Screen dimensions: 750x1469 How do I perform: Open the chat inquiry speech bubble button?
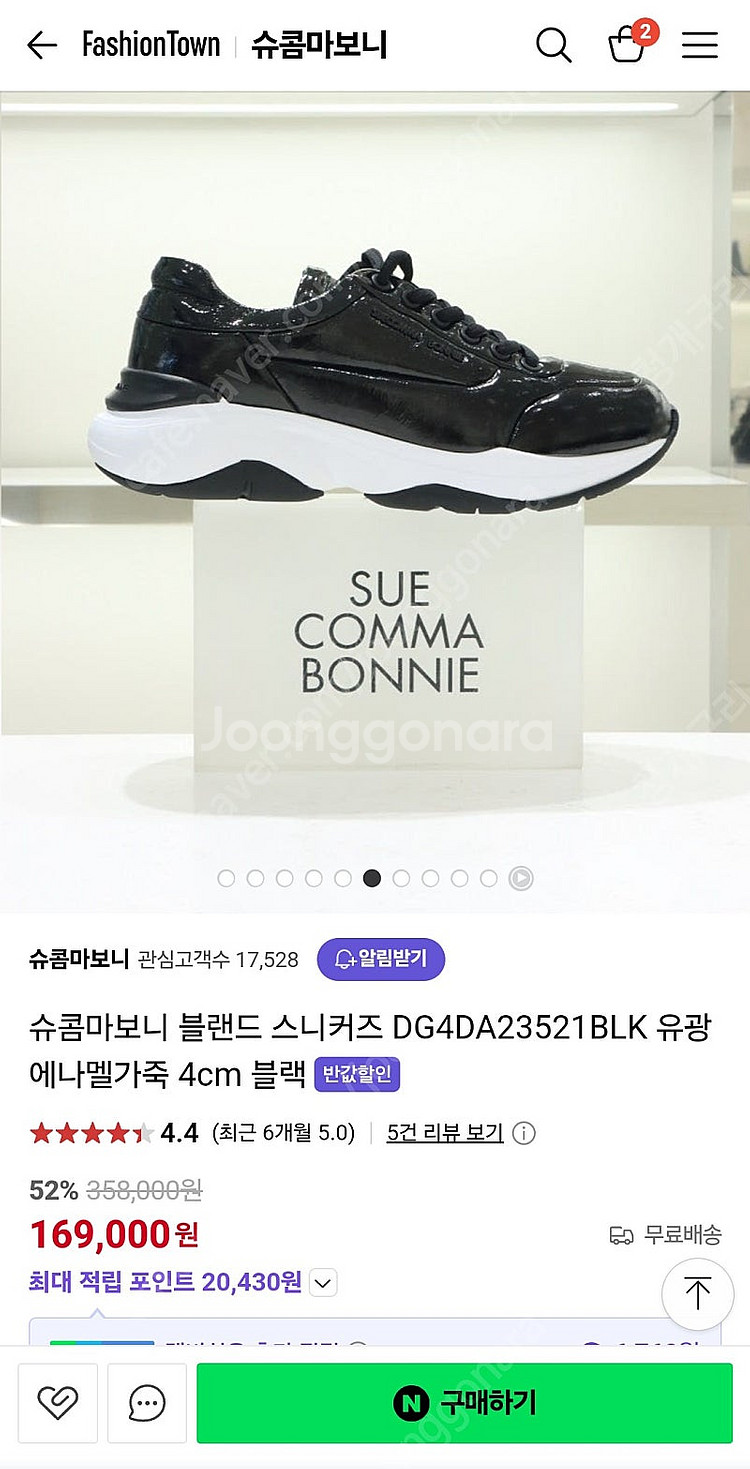click(147, 1403)
